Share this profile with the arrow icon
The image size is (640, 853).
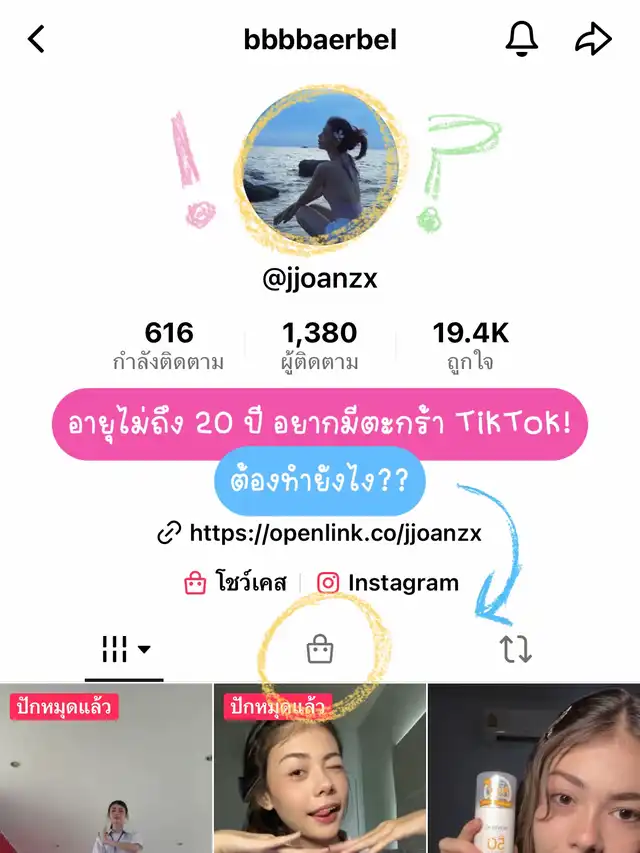pyautogui.click(x=592, y=40)
